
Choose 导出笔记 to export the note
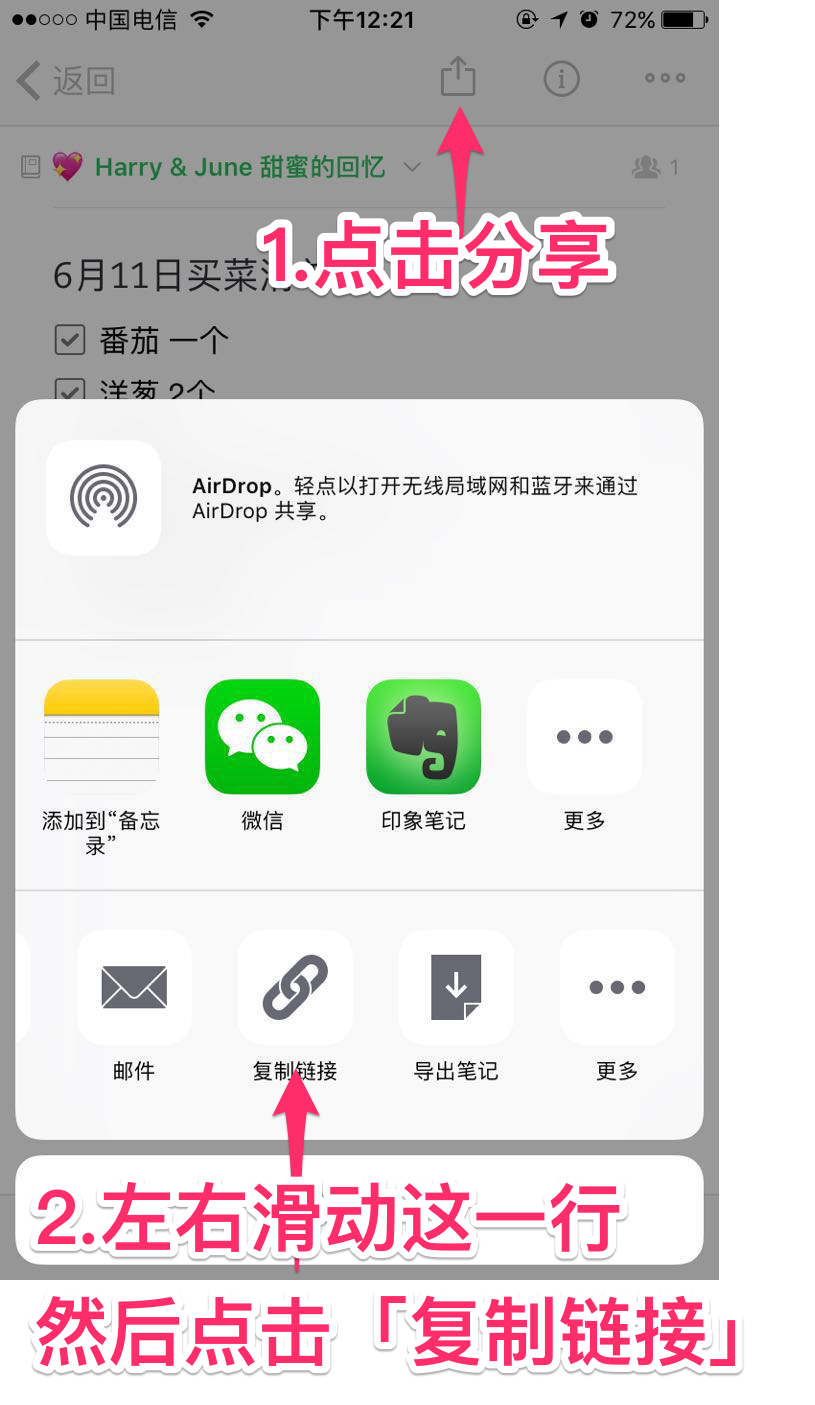456,987
